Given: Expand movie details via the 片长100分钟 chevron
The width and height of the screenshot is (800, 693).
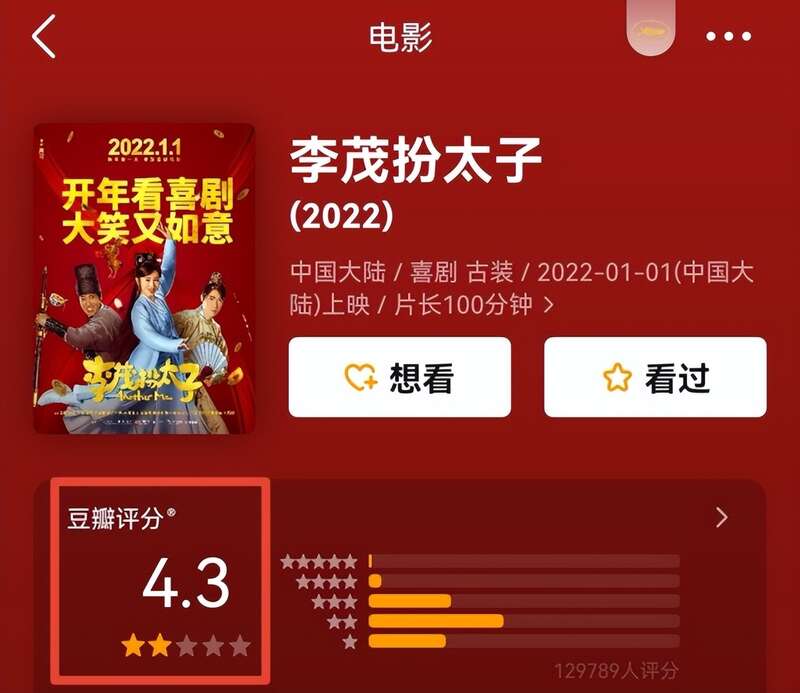Looking at the screenshot, I should (x=548, y=305).
